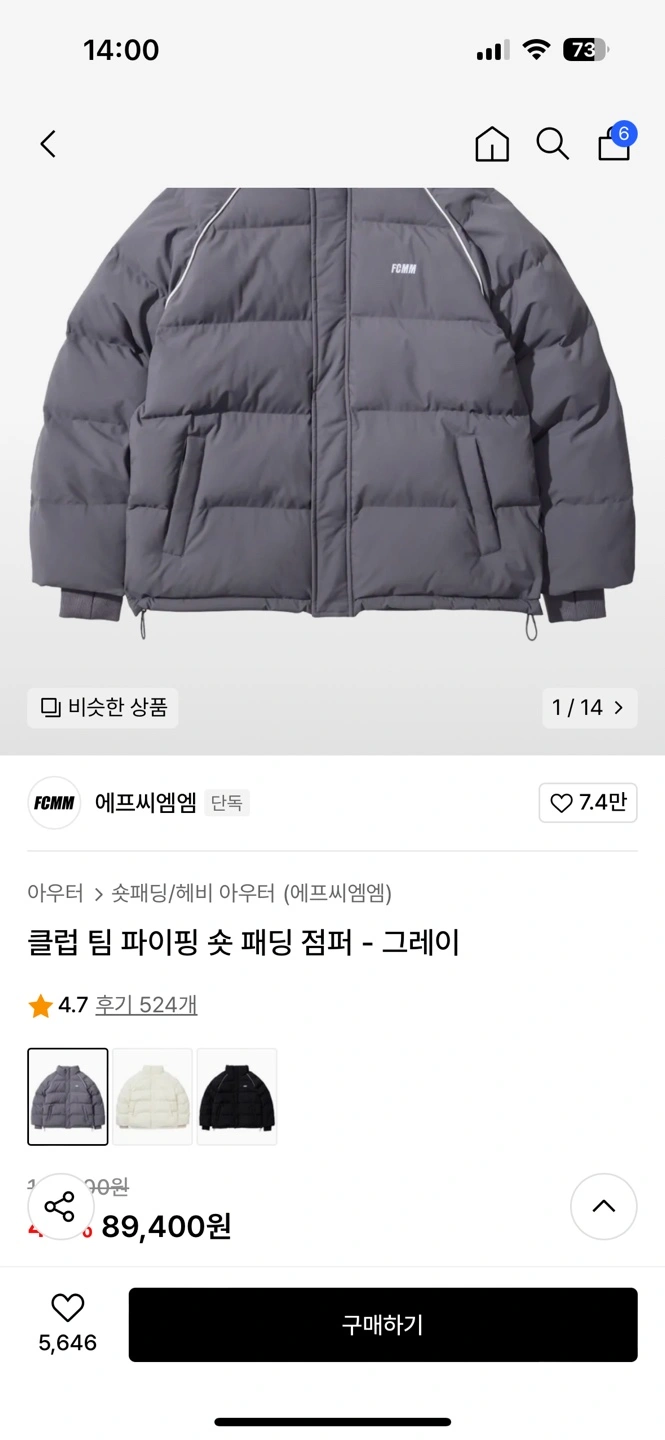Select the grey jacket color thumbnail
This screenshot has height=1440, width=665.
(68, 1096)
